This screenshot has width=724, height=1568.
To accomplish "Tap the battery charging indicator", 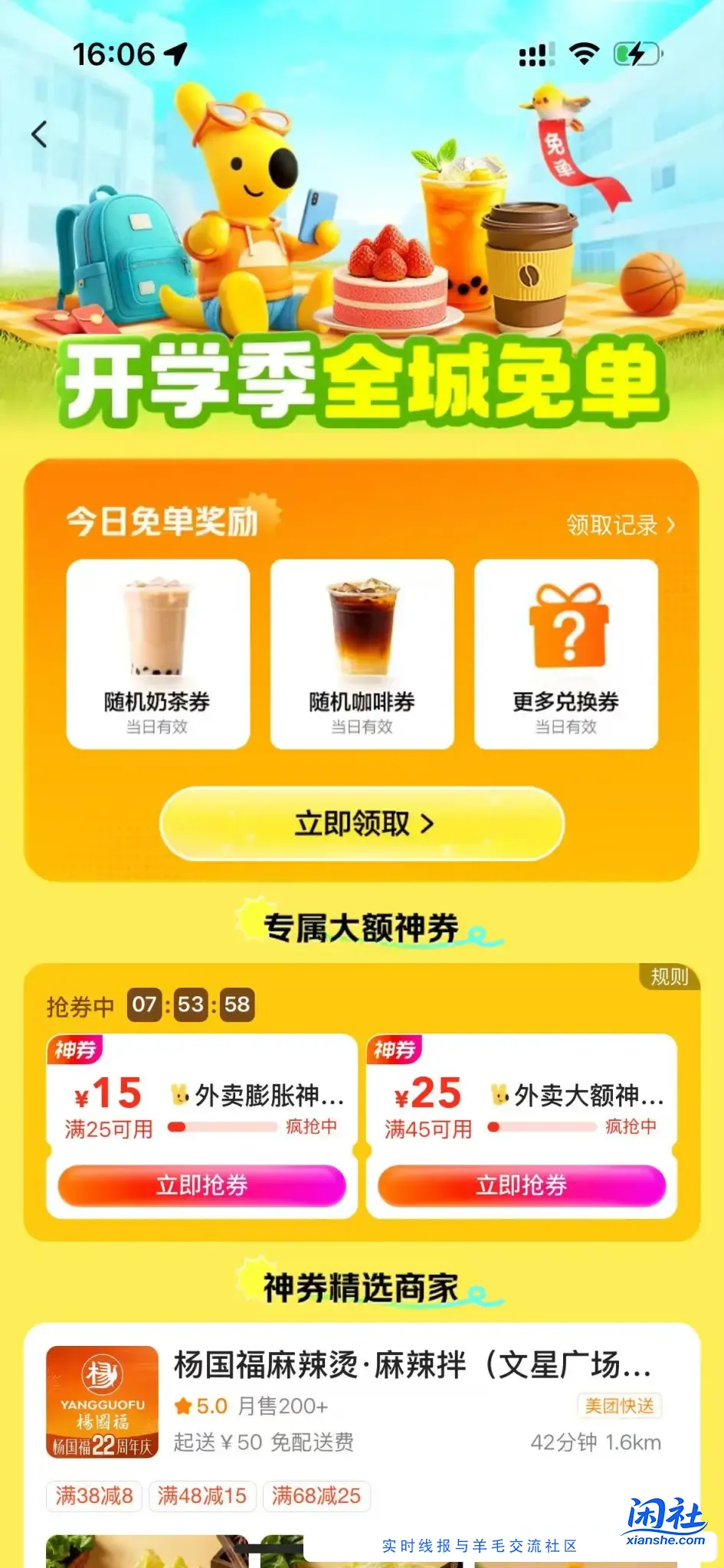I will pyautogui.click(x=636, y=53).
